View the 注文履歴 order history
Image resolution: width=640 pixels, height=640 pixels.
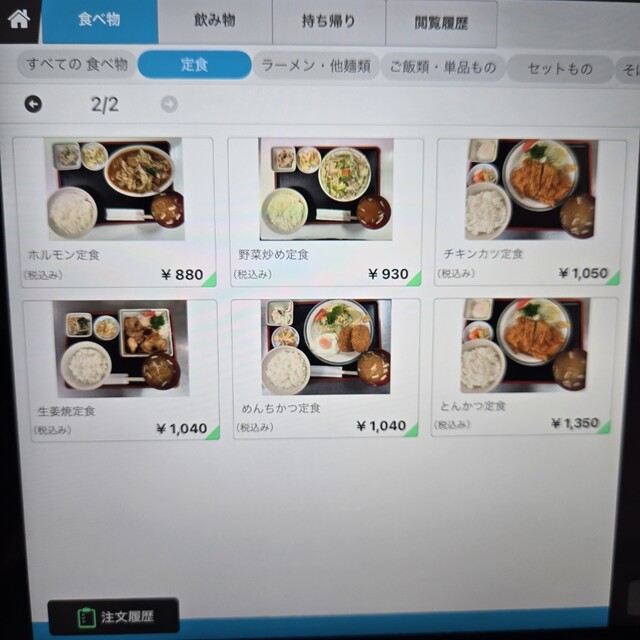click(x=114, y=616)
